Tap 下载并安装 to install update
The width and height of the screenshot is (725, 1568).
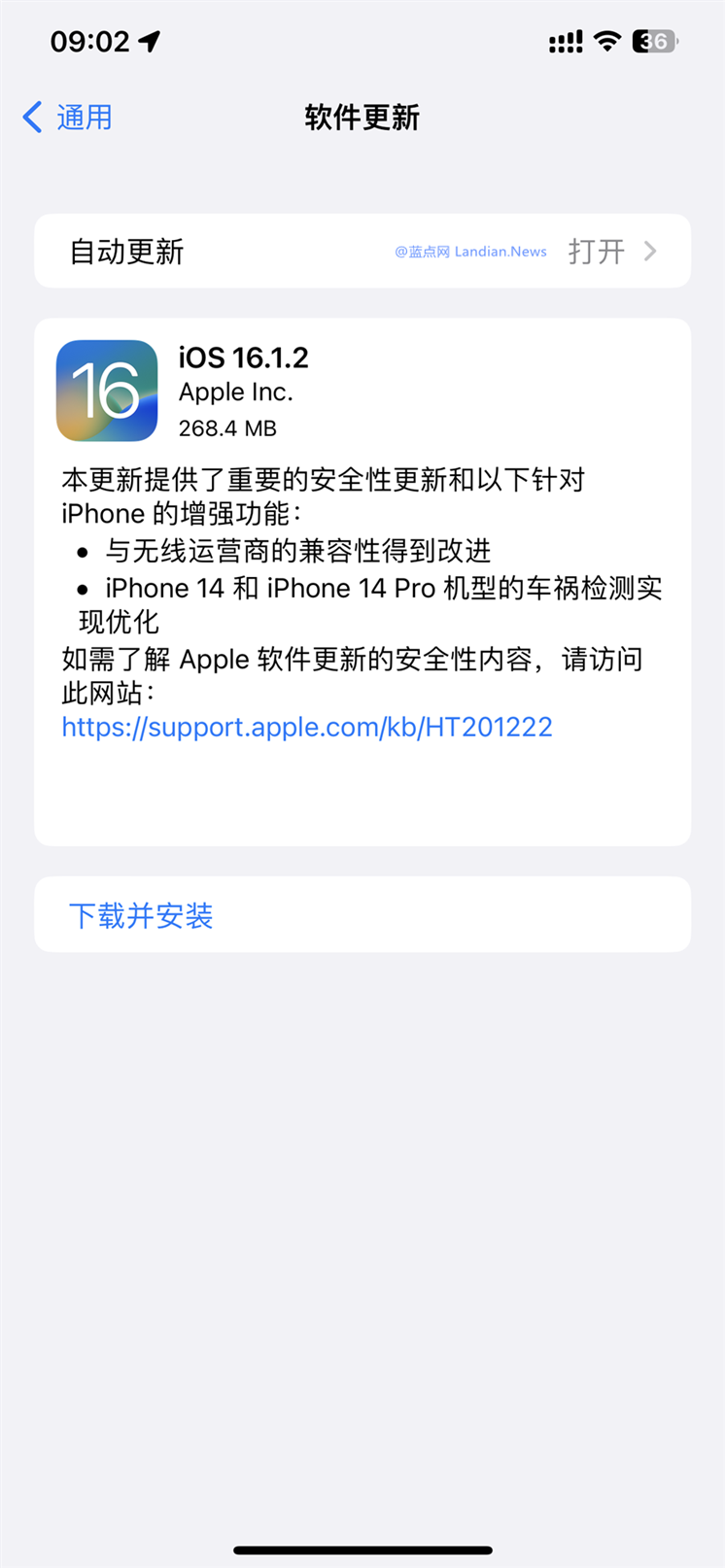click(x=141, y=915)
